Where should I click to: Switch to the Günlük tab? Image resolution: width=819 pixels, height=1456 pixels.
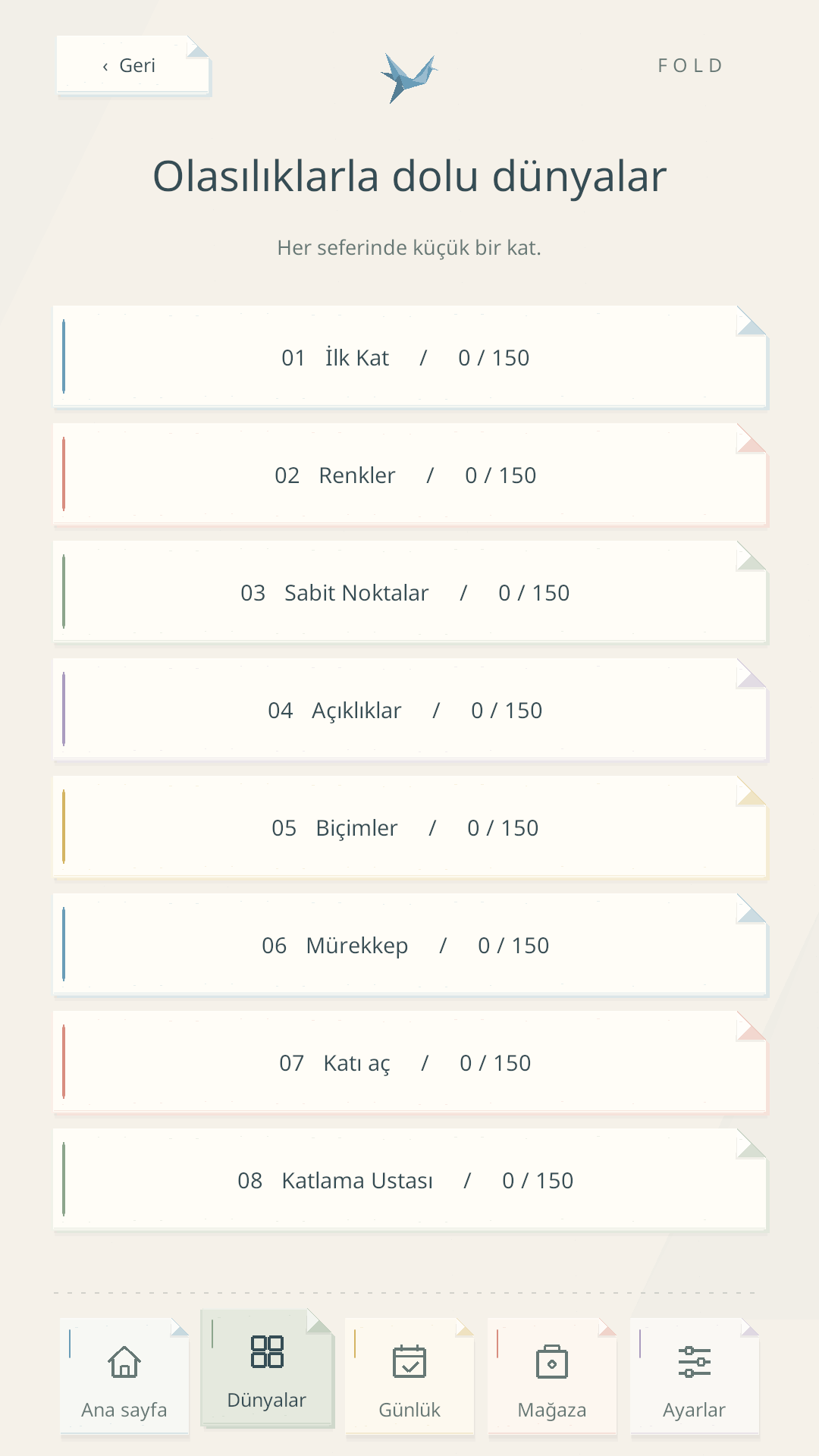pyautogui.click(x=409, y=1376)
